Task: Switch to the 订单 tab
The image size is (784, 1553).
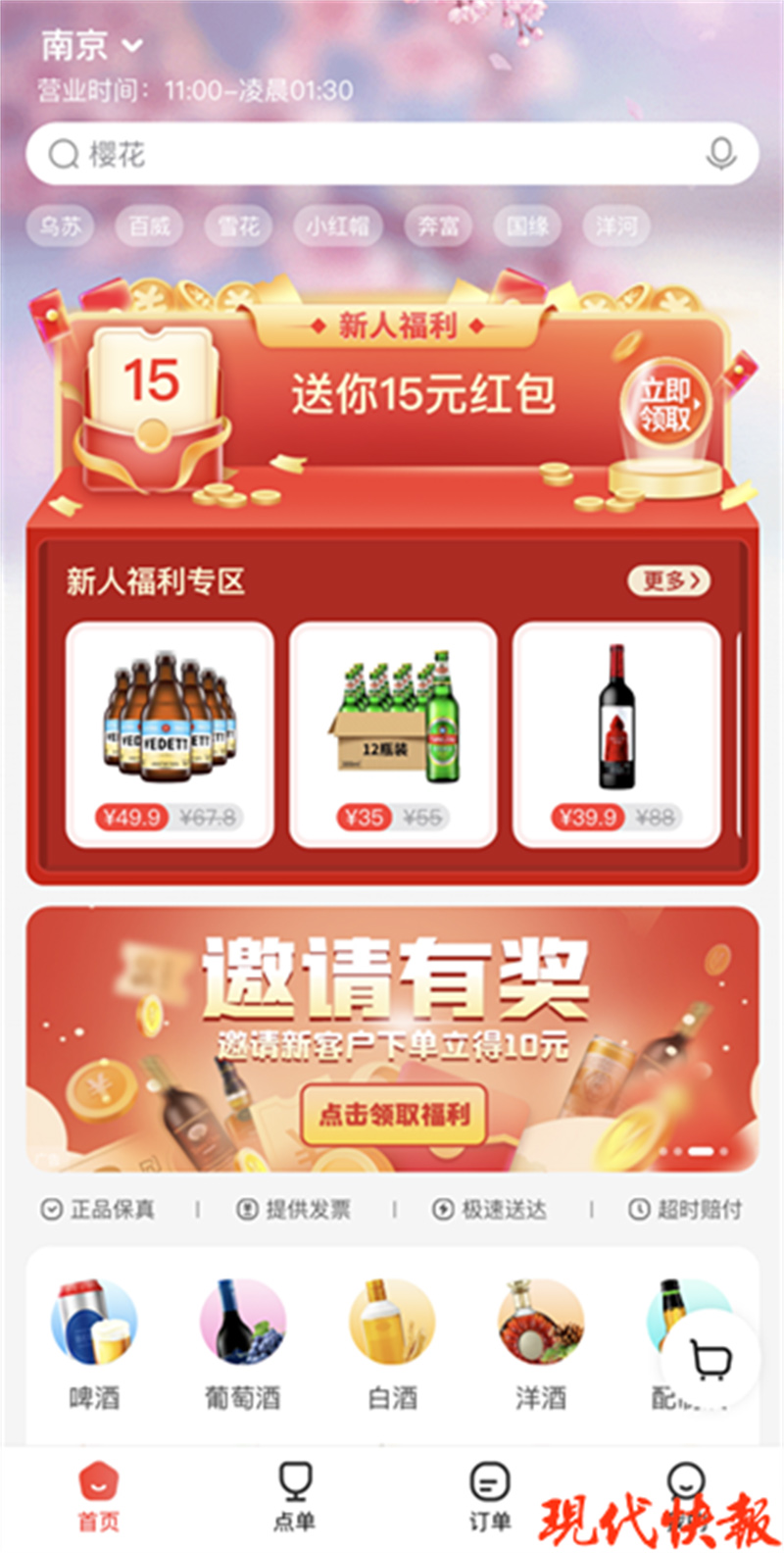Action: pos(490,1497)
